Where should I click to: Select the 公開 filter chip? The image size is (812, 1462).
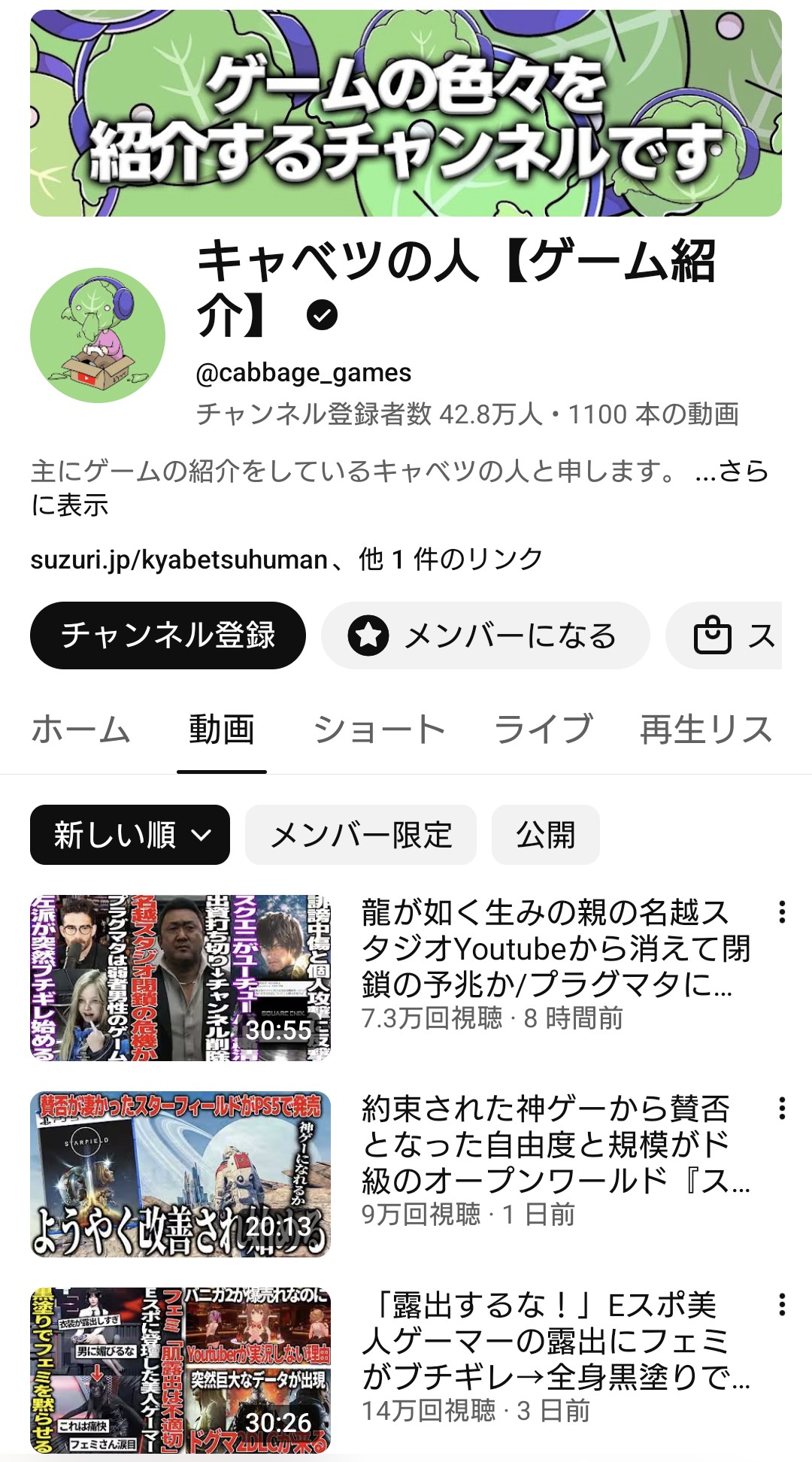546,835
